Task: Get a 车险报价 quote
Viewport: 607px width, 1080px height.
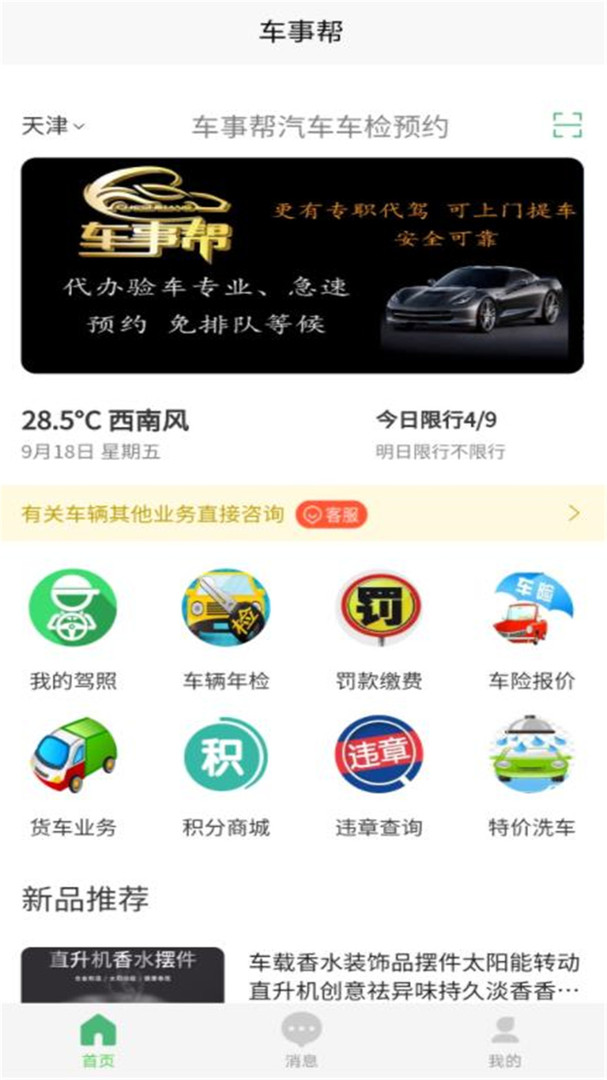Action: [531, 630]
